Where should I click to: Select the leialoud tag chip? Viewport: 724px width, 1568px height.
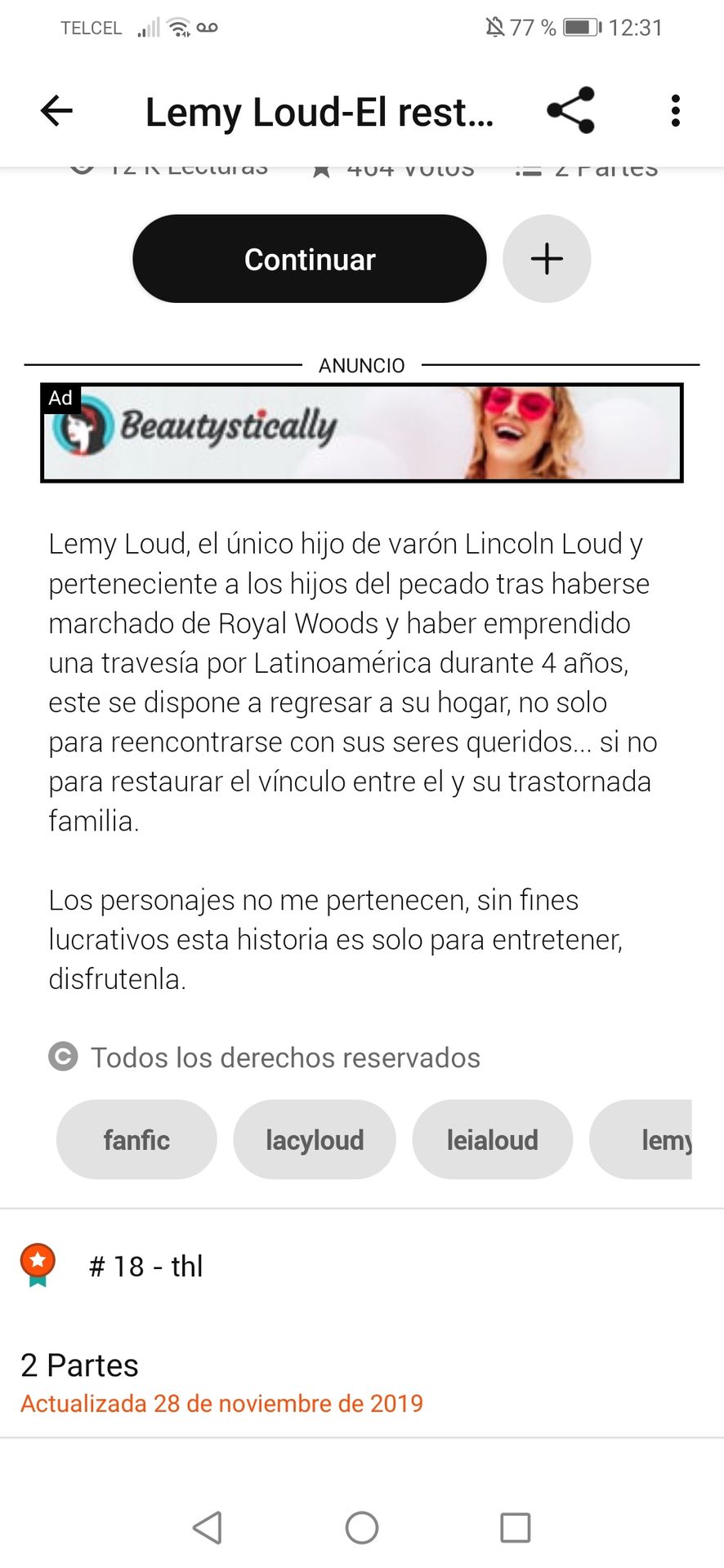(x=492, y=1139)
